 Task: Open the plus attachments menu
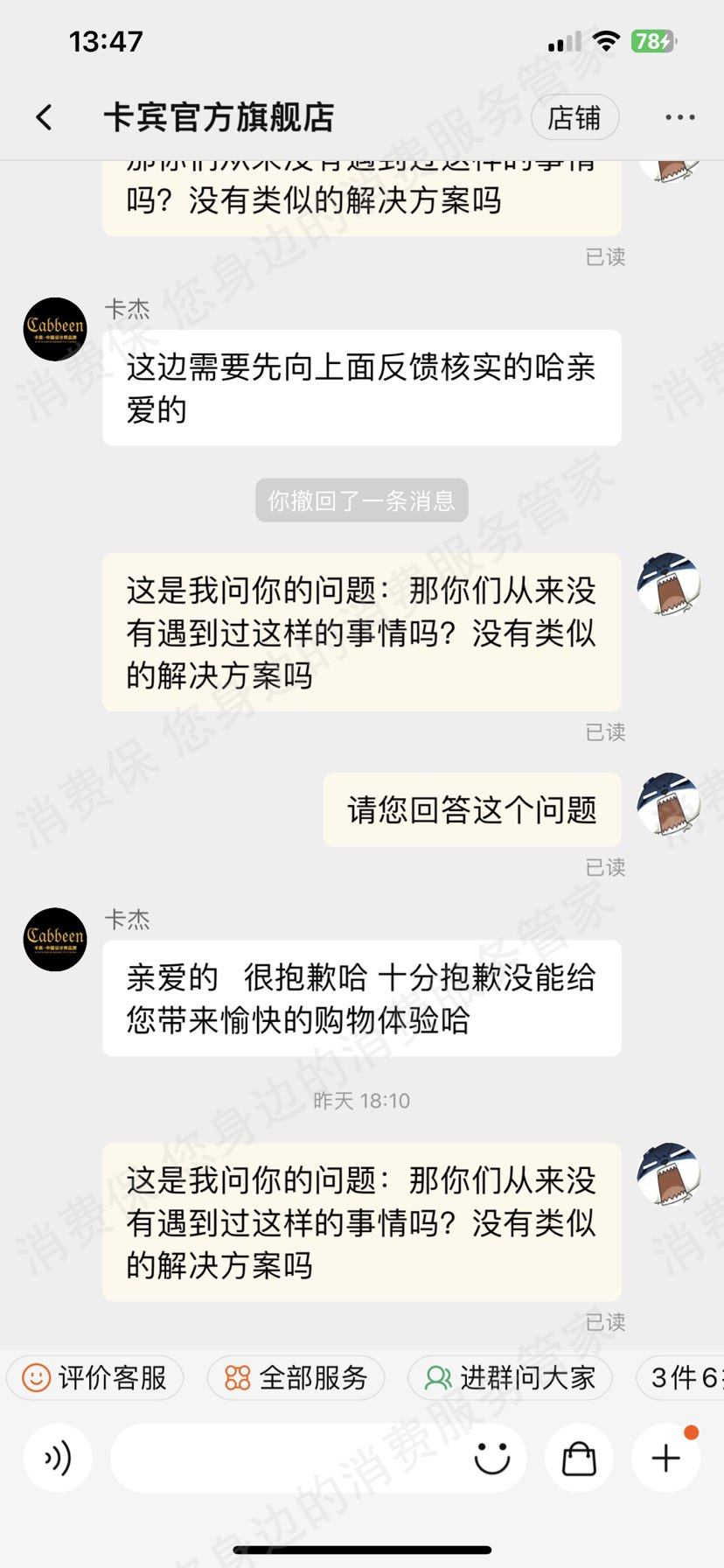[x=665, y=1458]
